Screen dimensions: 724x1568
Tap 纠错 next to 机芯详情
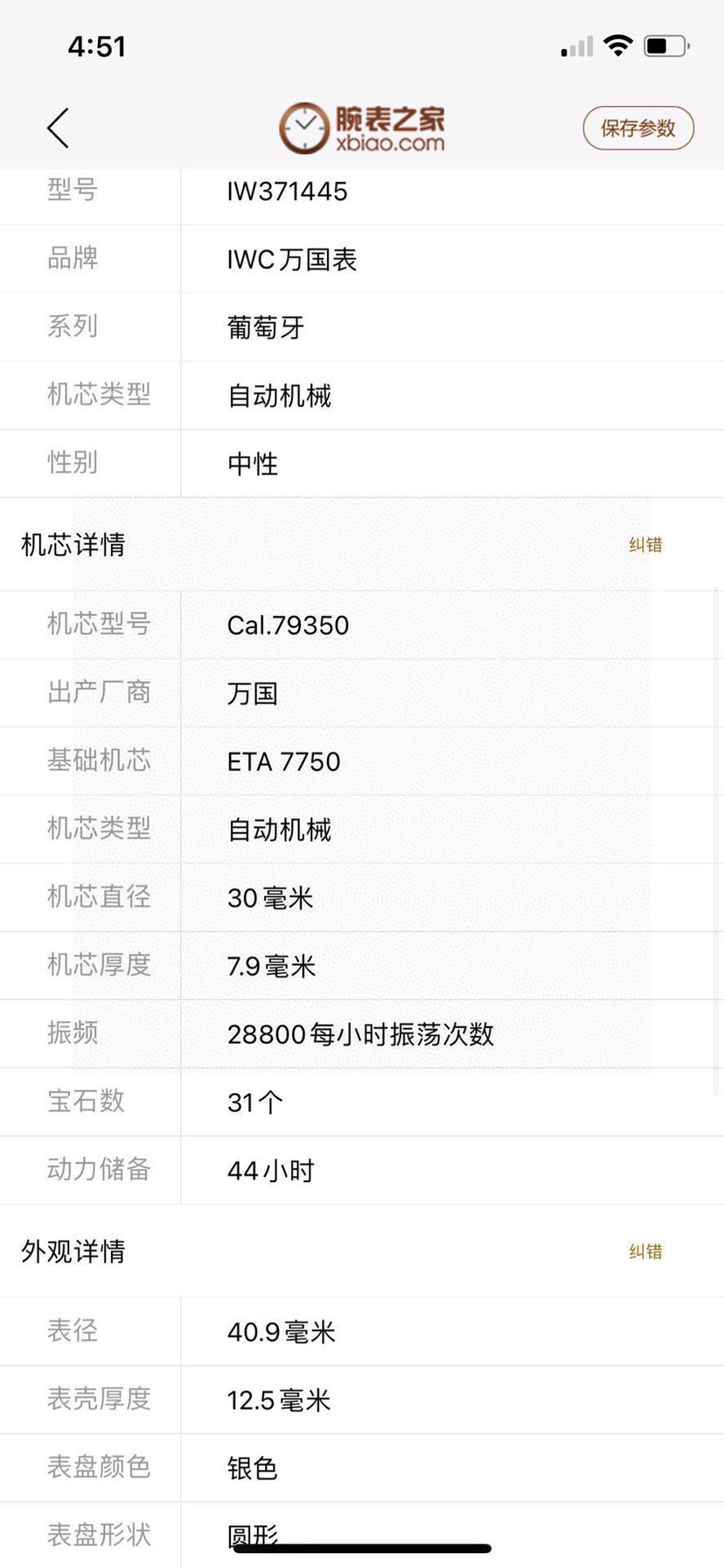click(645, 545)
